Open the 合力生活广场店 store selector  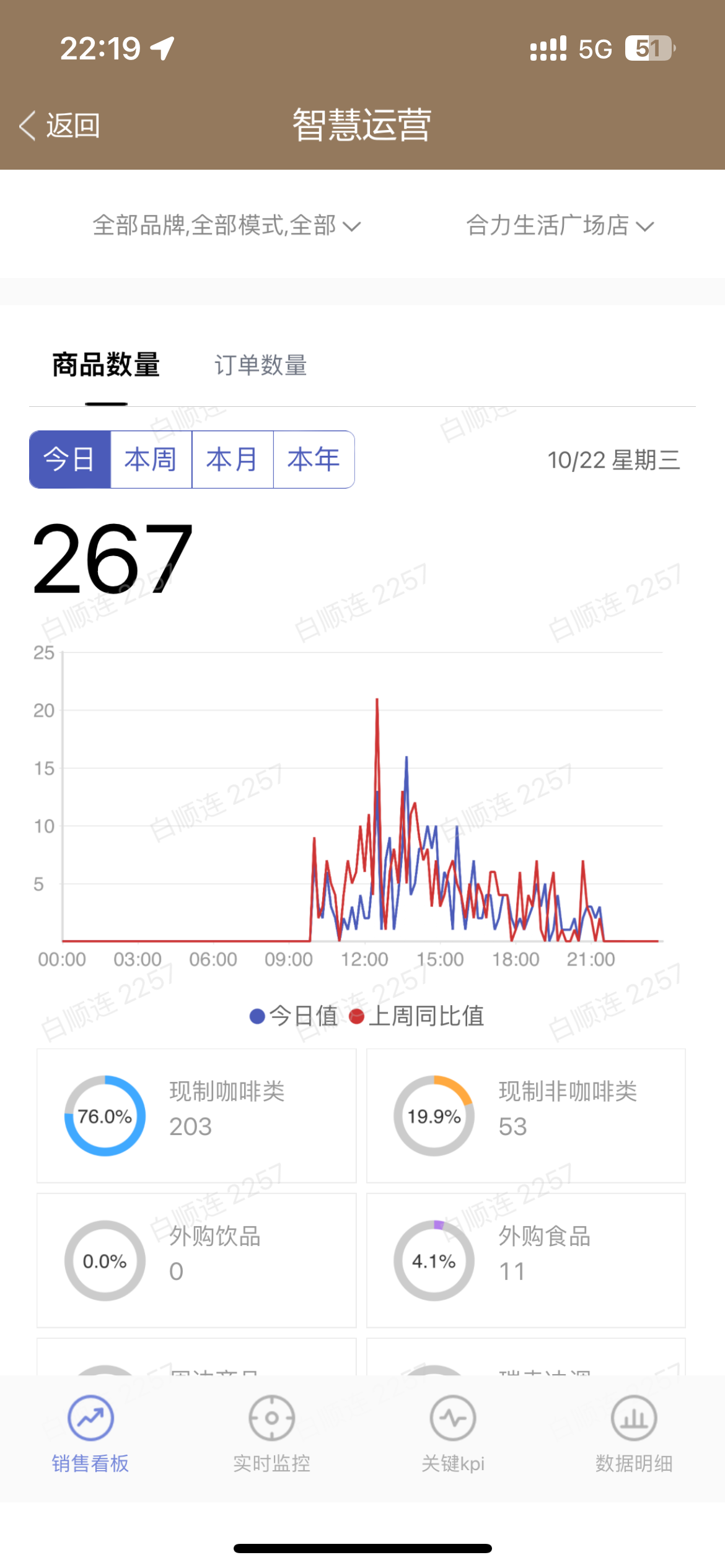[x=559, y=225]
